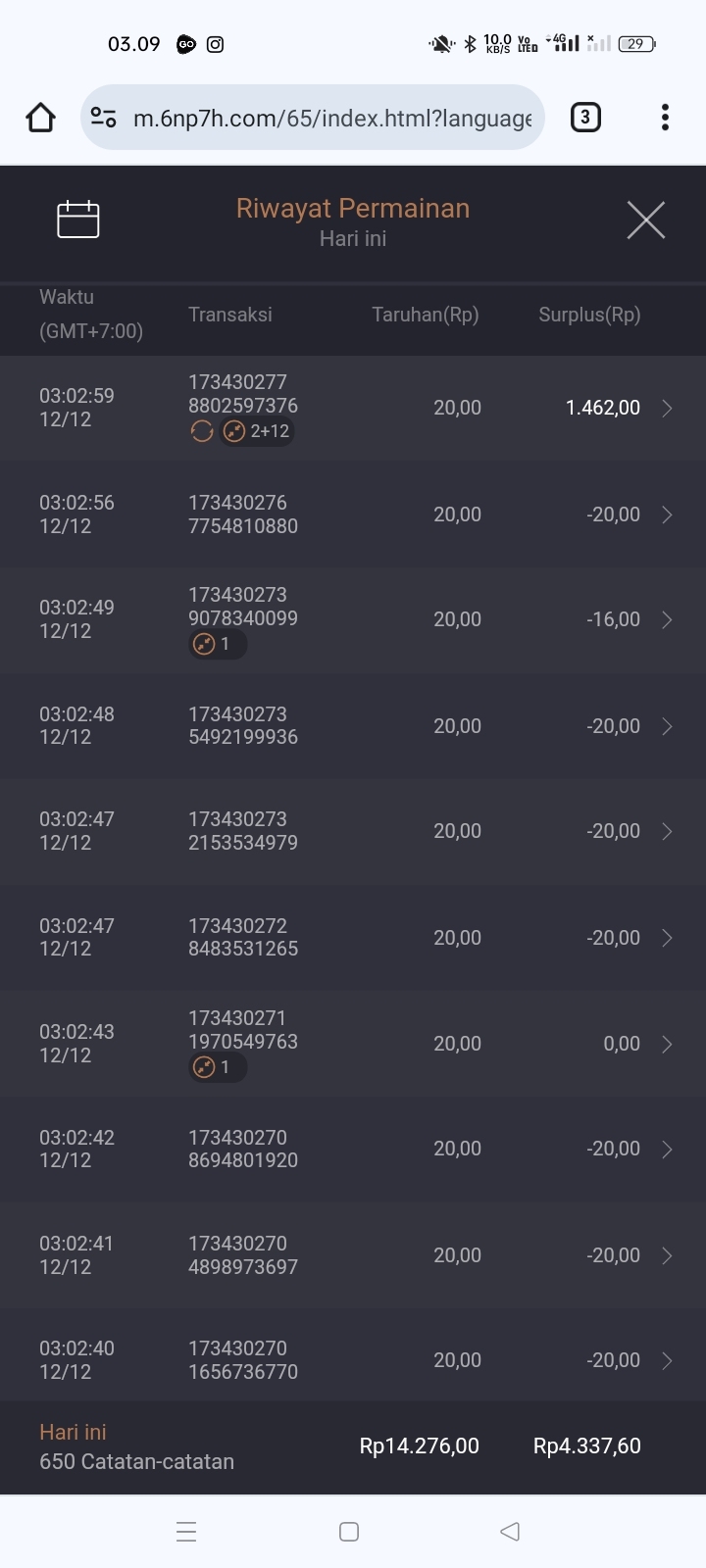Go to the browser home page
The width and height of the screenshot is (706, 1568).
pyautogui.click(x=40, y=118)
